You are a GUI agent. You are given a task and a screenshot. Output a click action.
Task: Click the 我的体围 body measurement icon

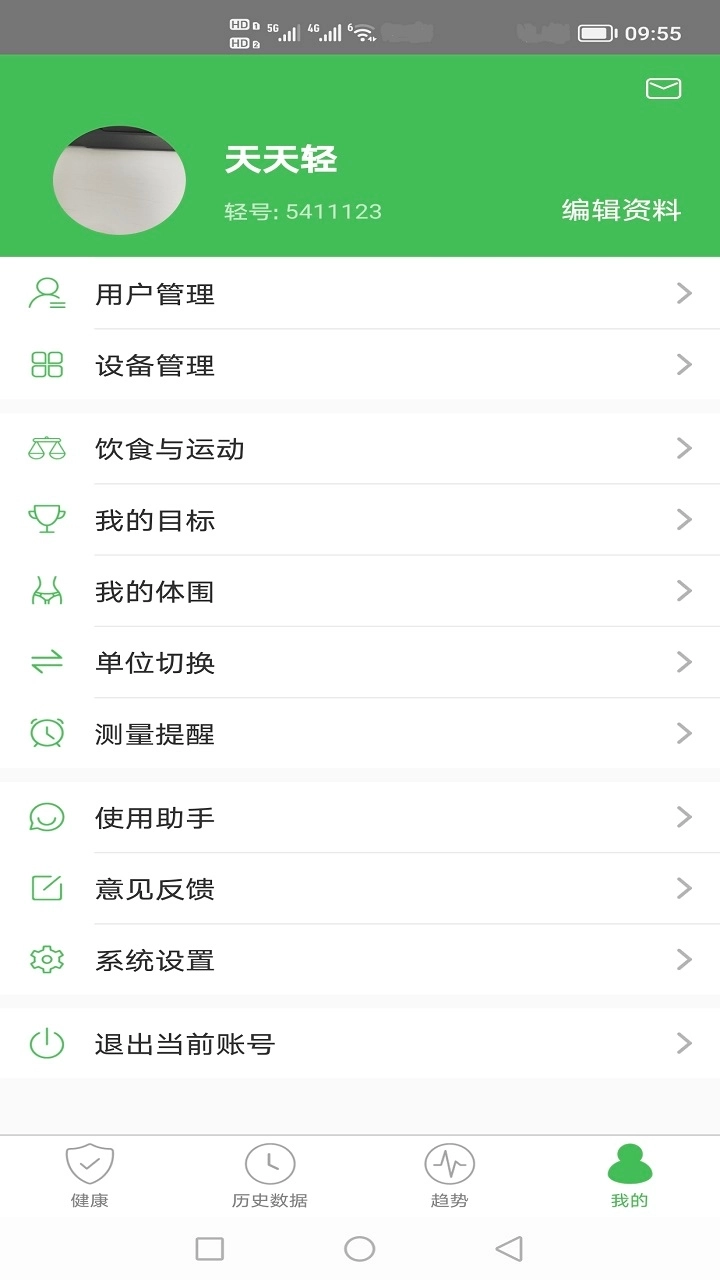point(46,591)
